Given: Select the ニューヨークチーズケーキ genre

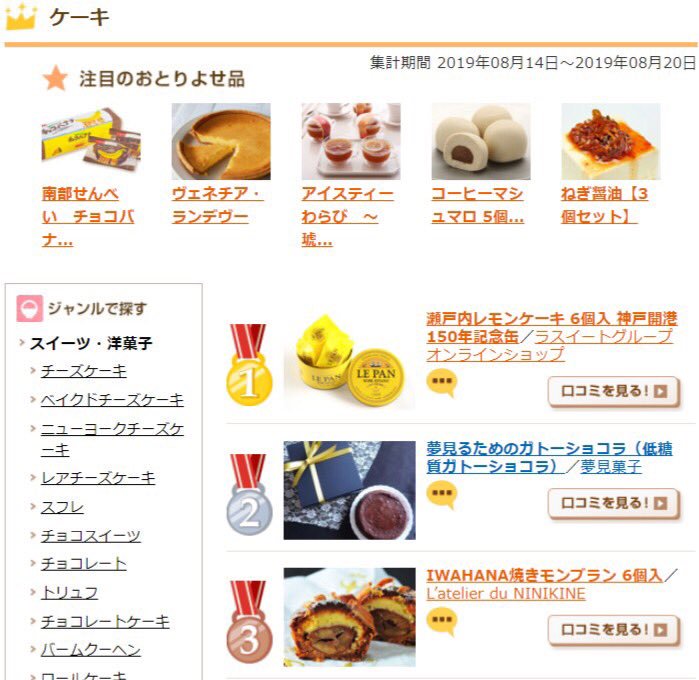Looking at the screenshot, I should [x=112, y=438].
